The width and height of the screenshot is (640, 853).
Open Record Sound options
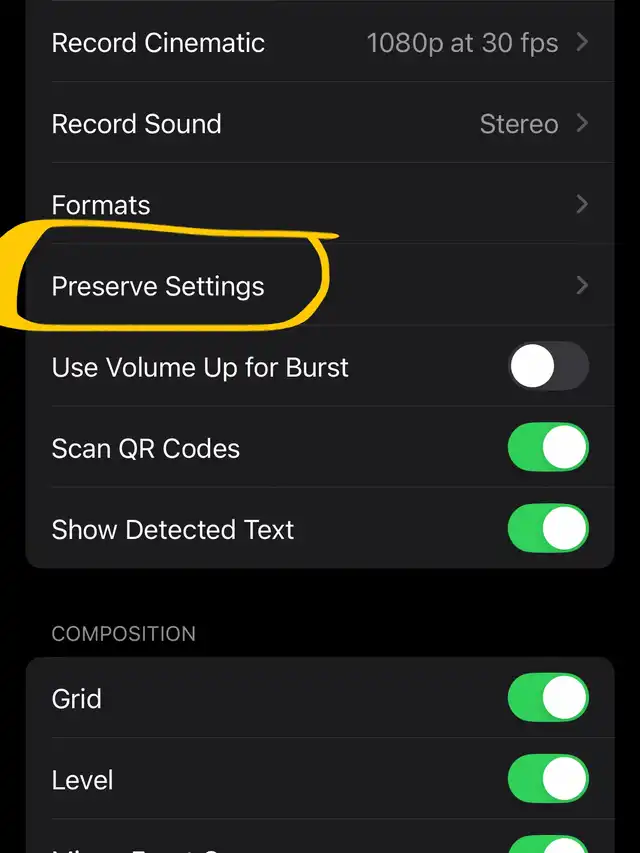319,124
